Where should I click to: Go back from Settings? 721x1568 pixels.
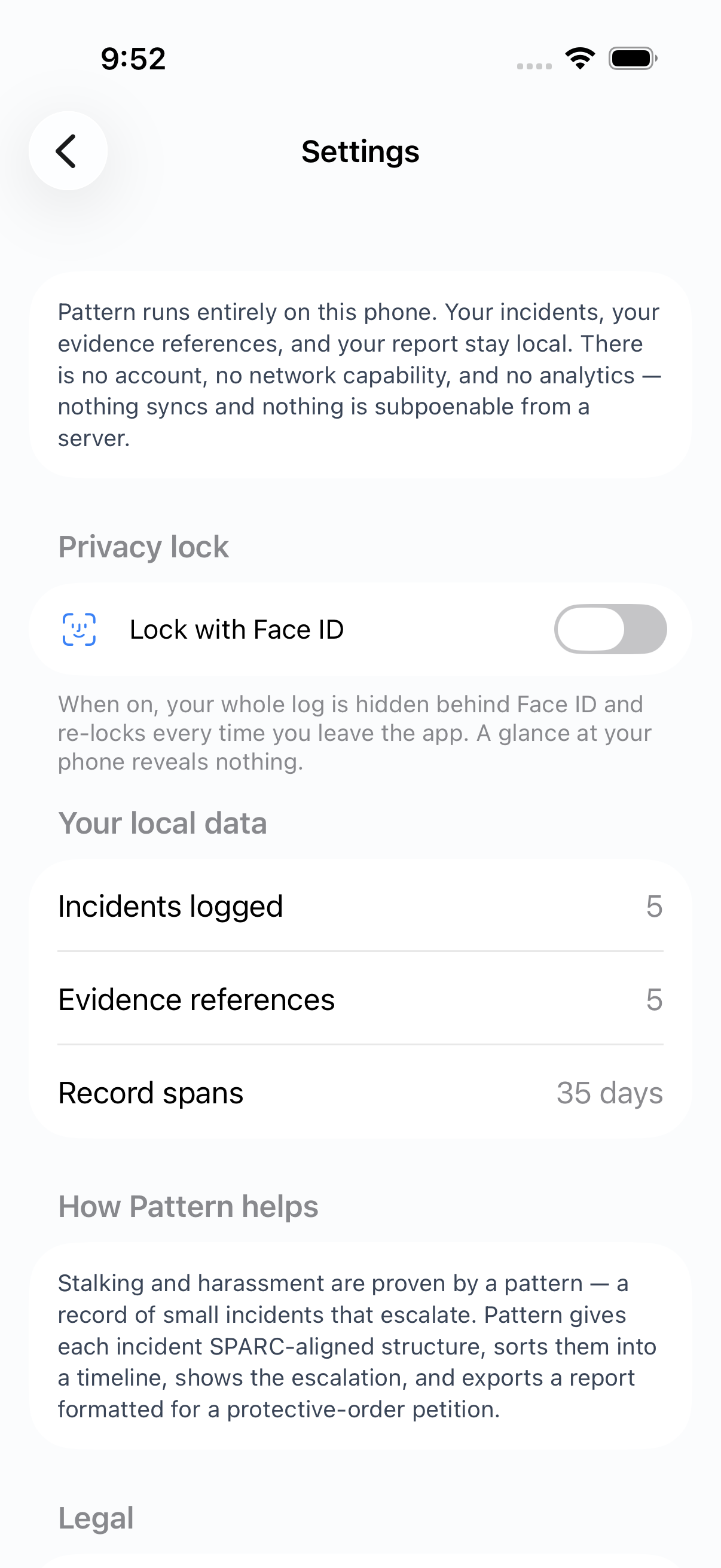point(68,151)
